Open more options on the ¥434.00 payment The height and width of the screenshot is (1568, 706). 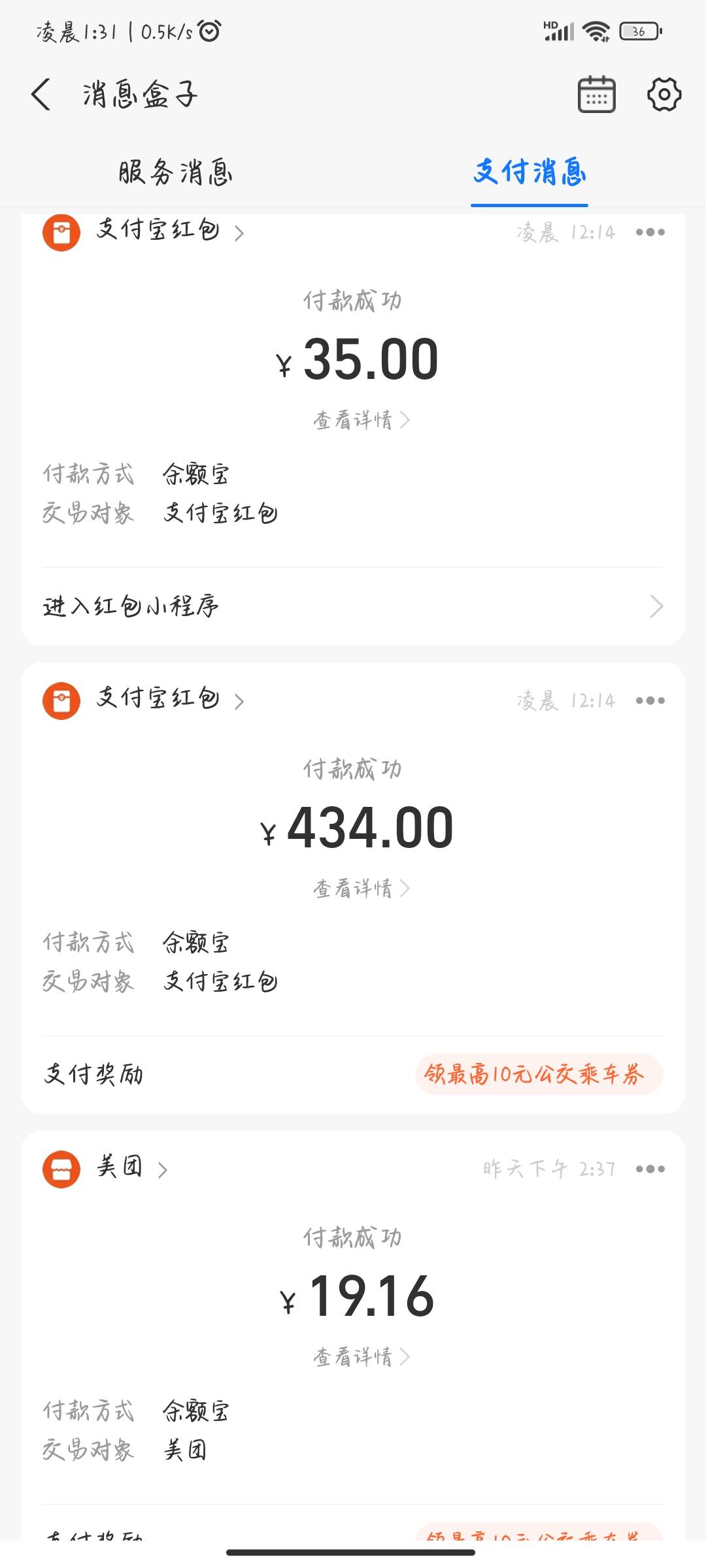click(650, 700)
